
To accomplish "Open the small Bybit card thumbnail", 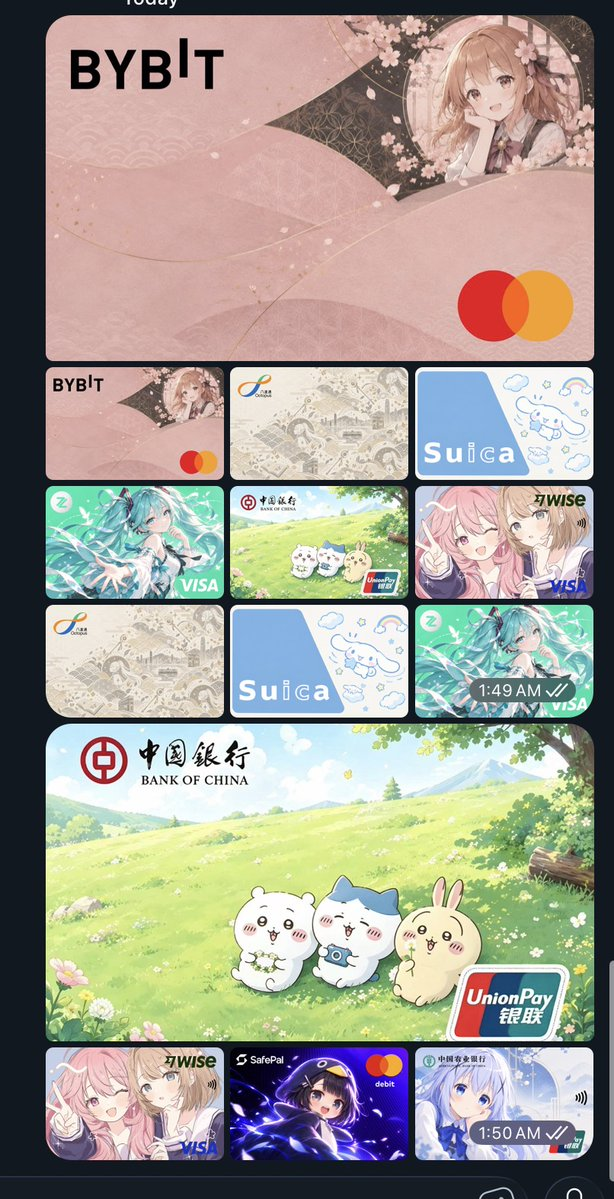I will click(x=135, y=424).
